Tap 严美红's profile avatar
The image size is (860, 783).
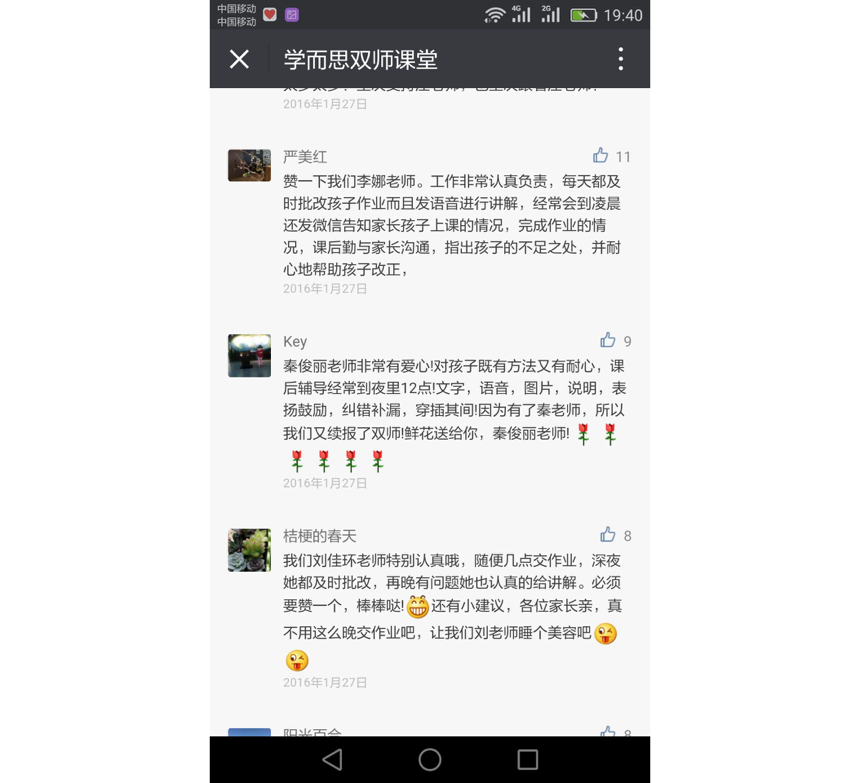(249, 165)
